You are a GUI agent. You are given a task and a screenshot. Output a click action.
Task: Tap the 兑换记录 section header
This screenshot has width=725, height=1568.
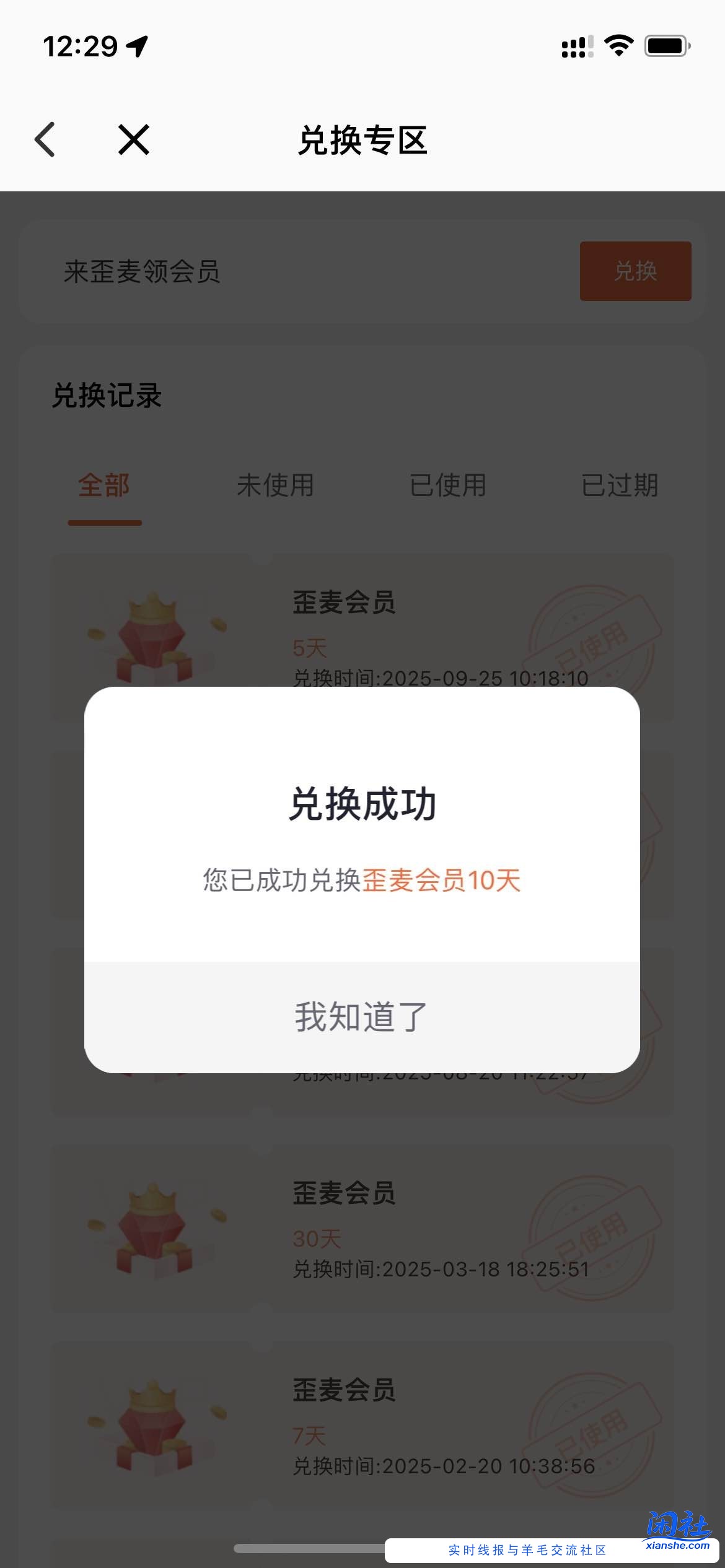coord(106,394)
